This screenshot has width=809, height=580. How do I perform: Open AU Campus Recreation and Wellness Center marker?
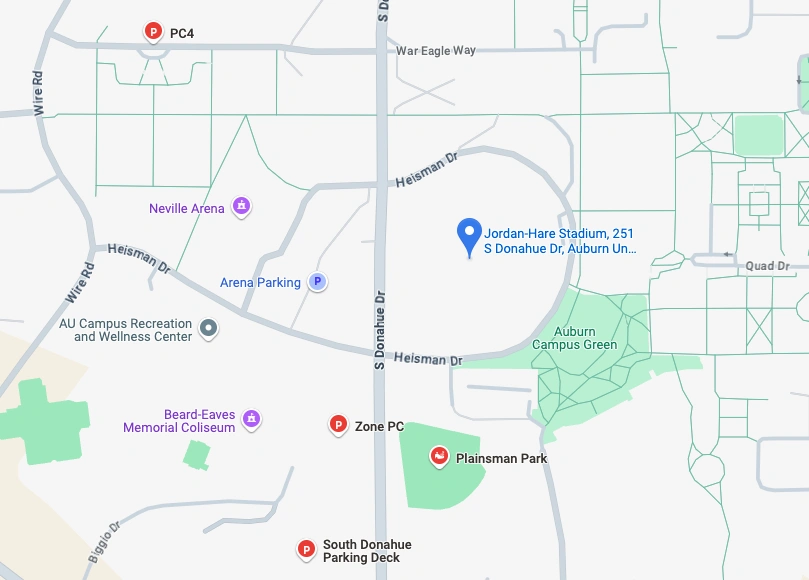point(209,328)
